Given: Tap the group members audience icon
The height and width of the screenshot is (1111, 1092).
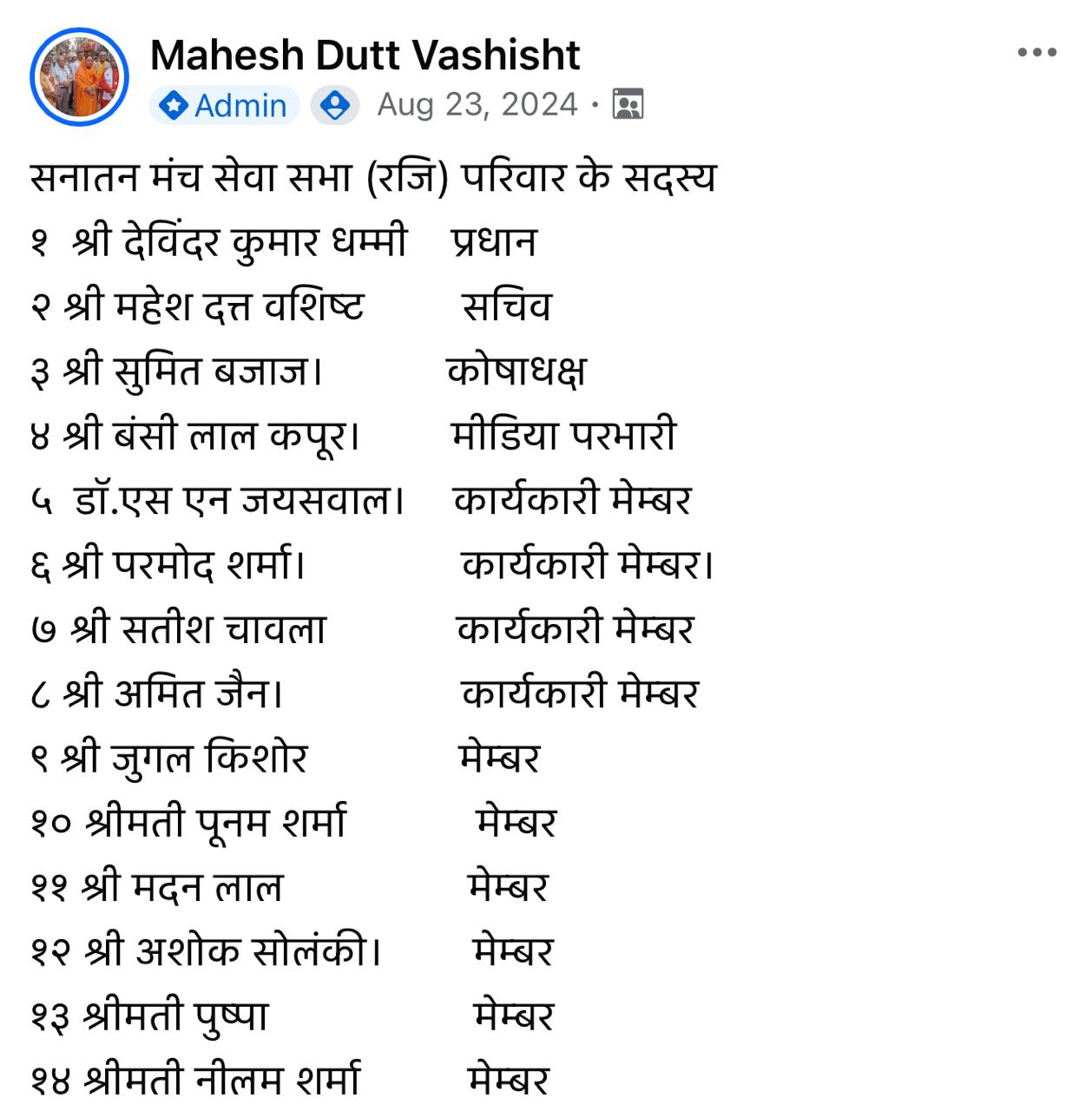Looking at the screenshot, I should click(x=628, y=104).
